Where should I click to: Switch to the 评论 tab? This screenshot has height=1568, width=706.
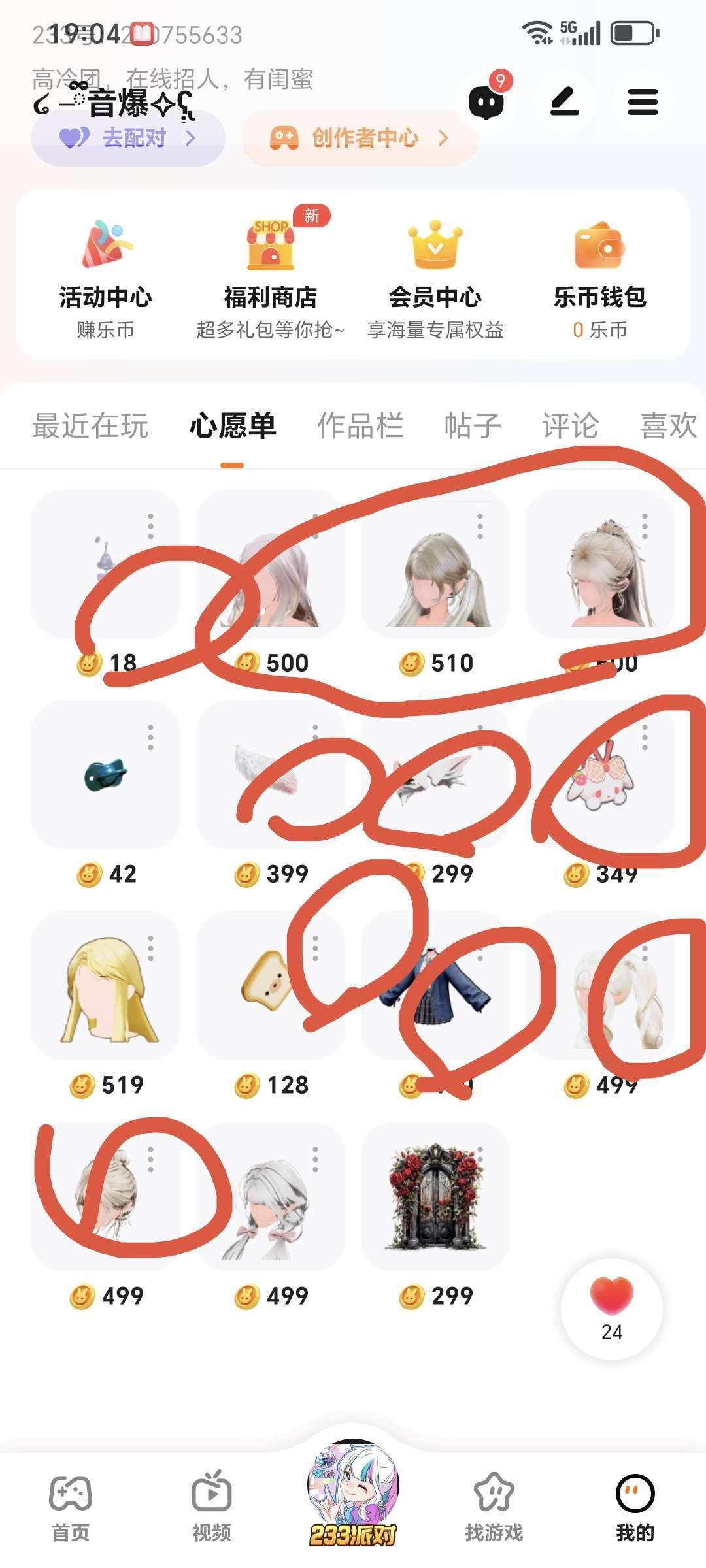click(570, 426)
